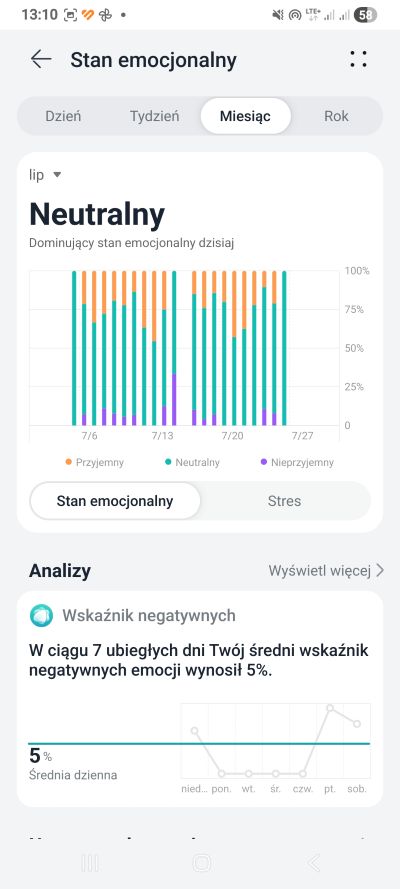Open the four-dot menu in the header

tap(358, 59)
